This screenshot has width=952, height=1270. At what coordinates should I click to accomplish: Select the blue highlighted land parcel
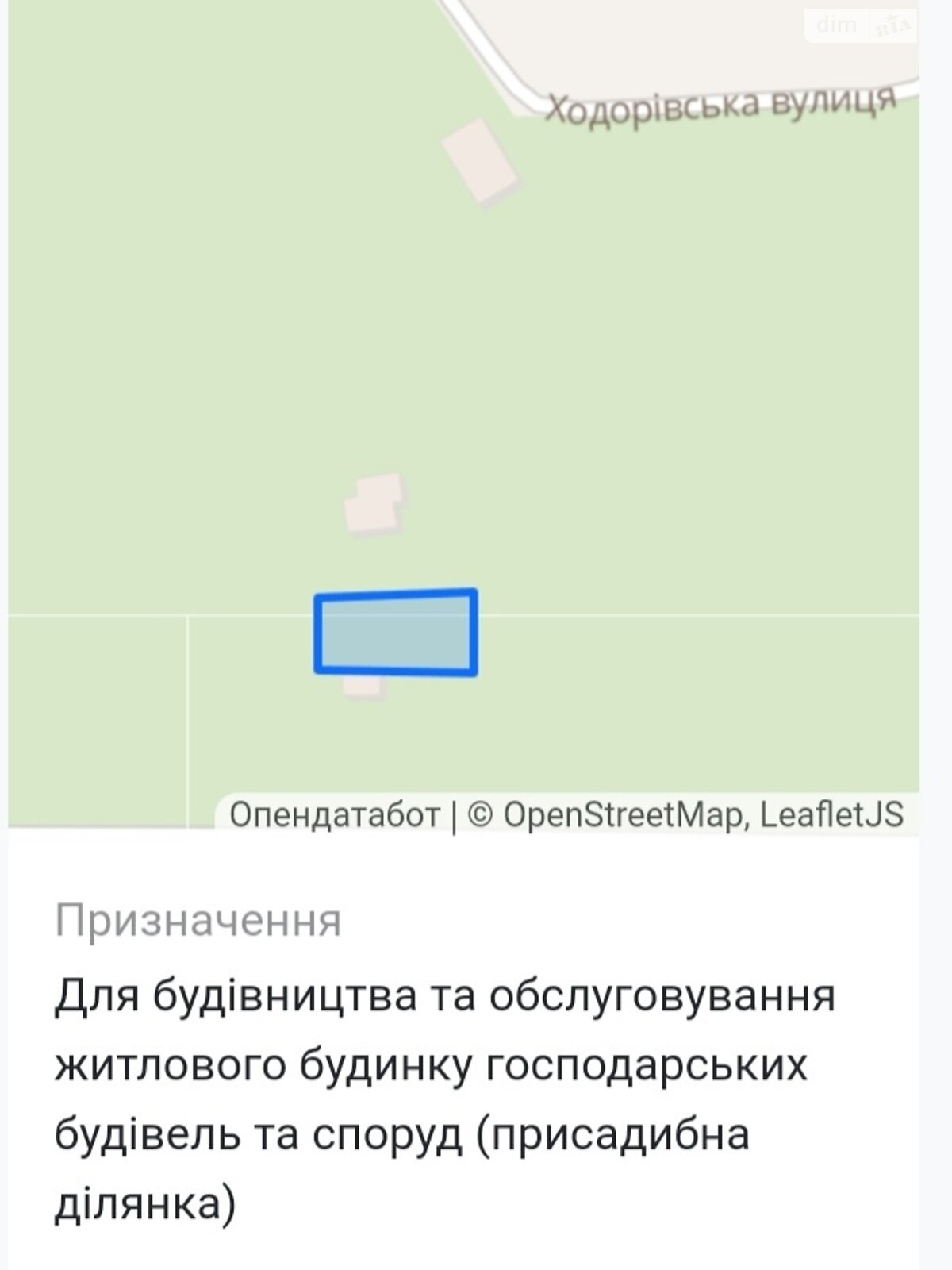[396, 633]
